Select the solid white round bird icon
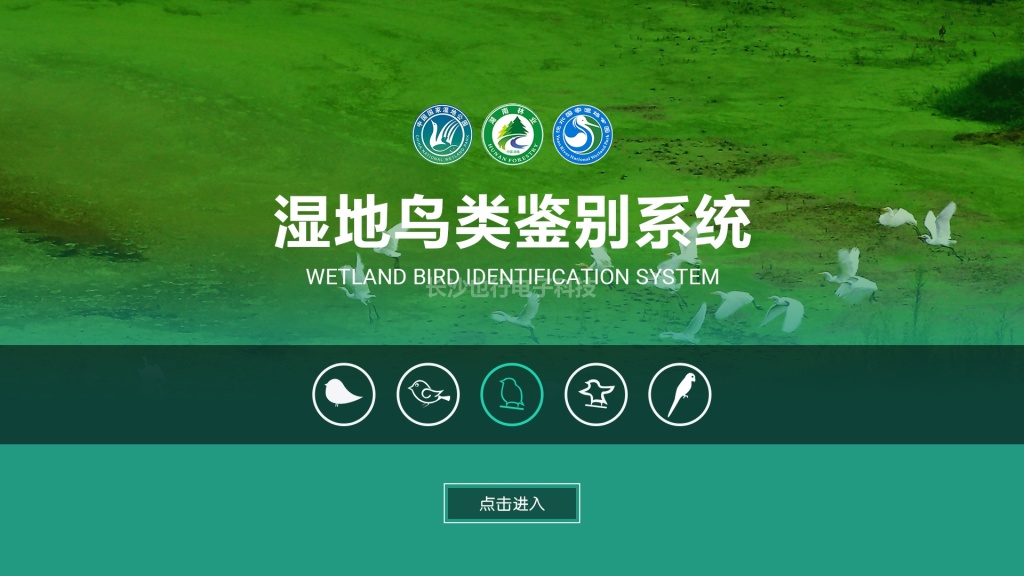Viewport: 1024px width, 576px height. pos(344,394)
